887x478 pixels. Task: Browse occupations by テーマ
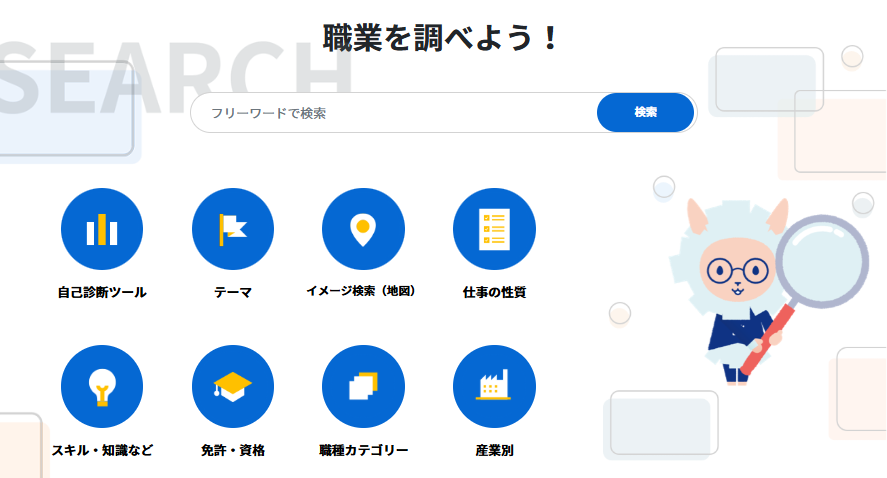pyautogui.click(x=233, y=230)
